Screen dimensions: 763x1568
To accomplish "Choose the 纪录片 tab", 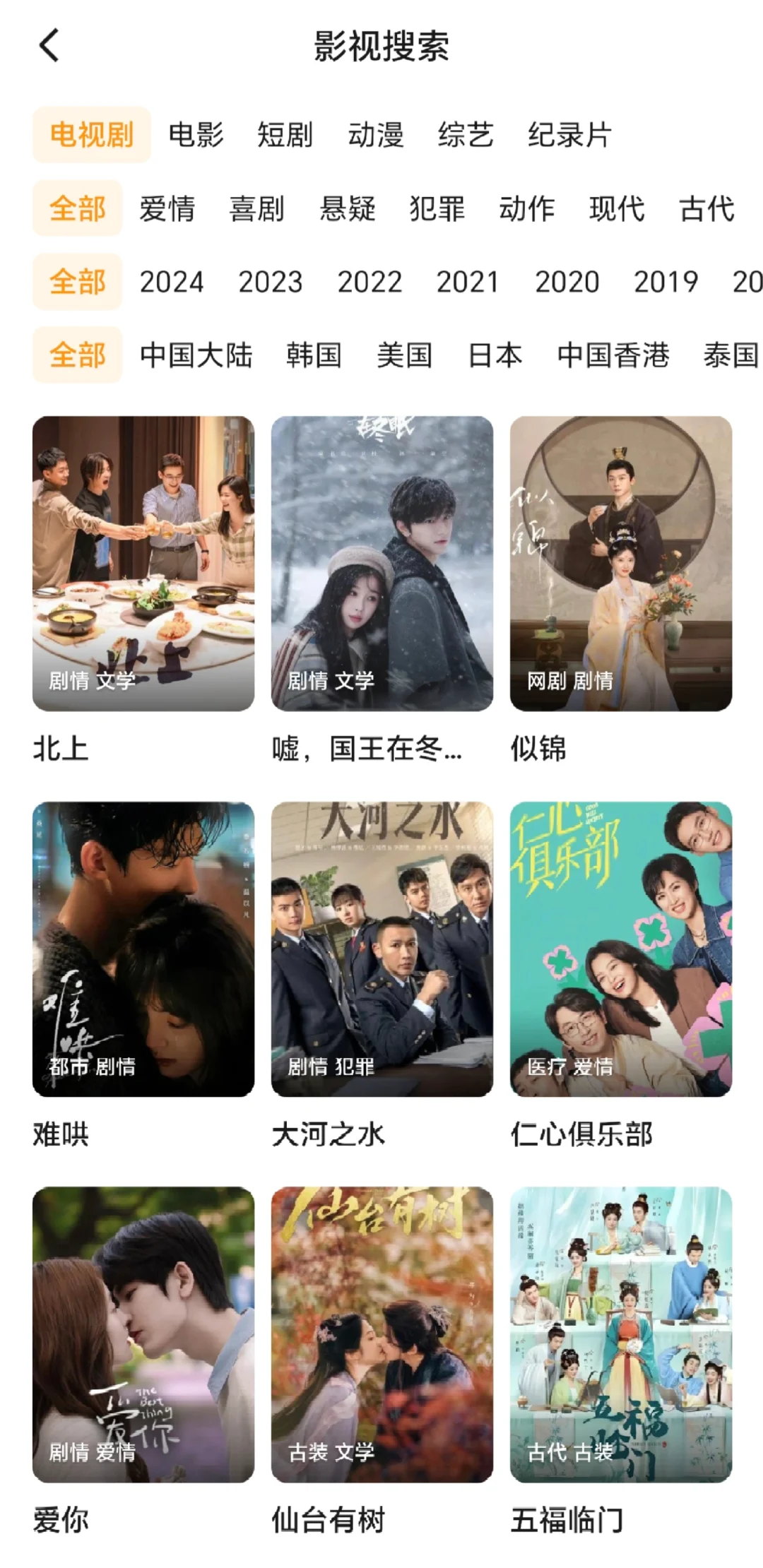I will point(569,135).
